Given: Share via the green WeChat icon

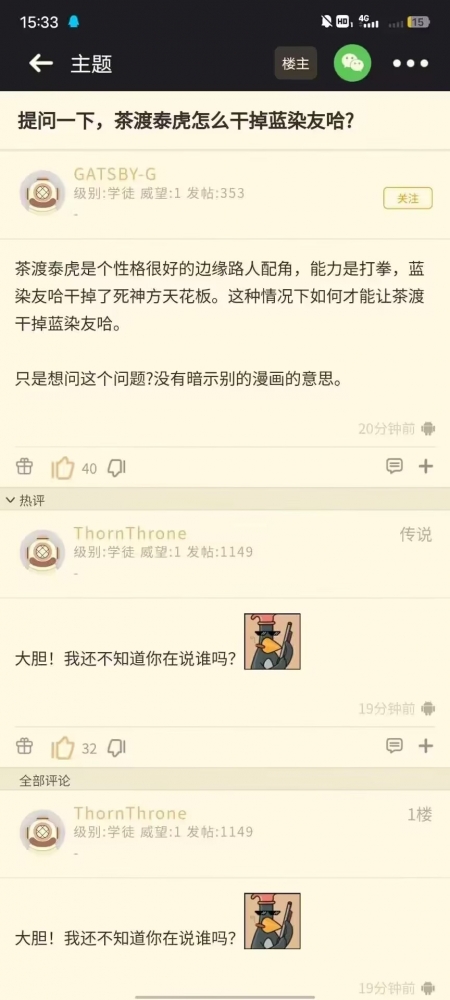Looking at the screenshot, I should [x=352, y=62].
